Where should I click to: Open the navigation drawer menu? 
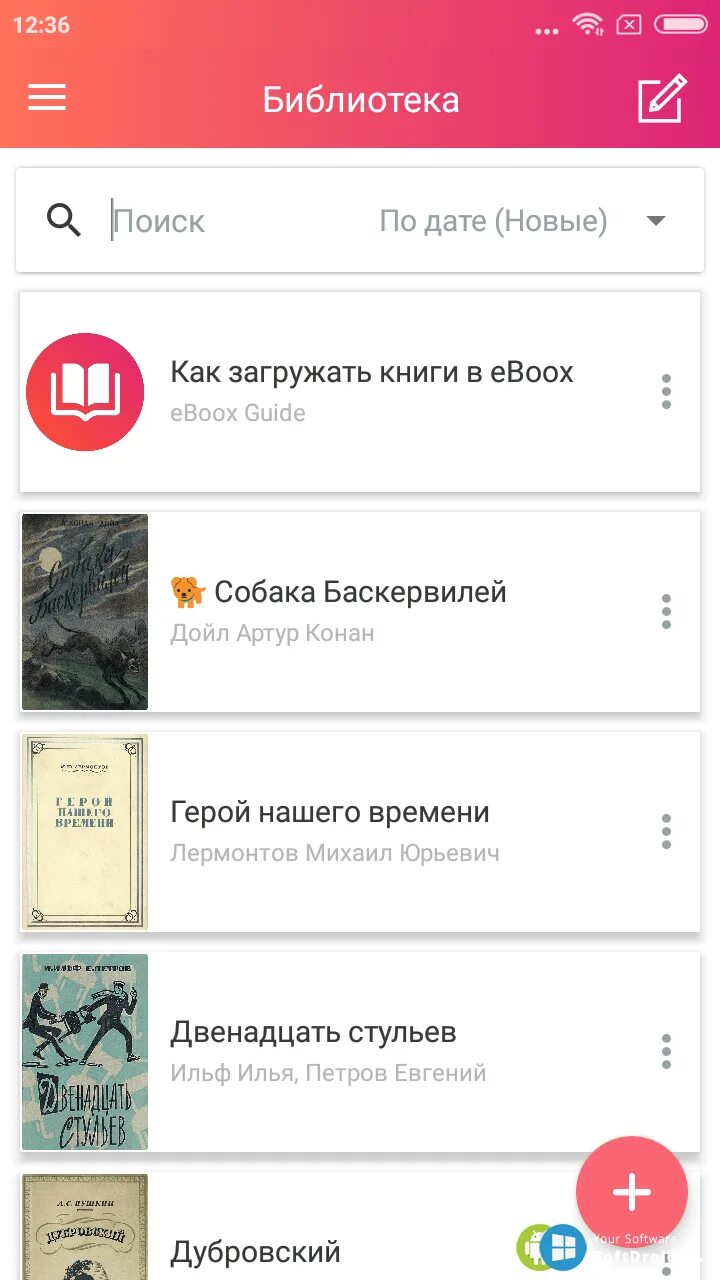click(x=46, y=97)
